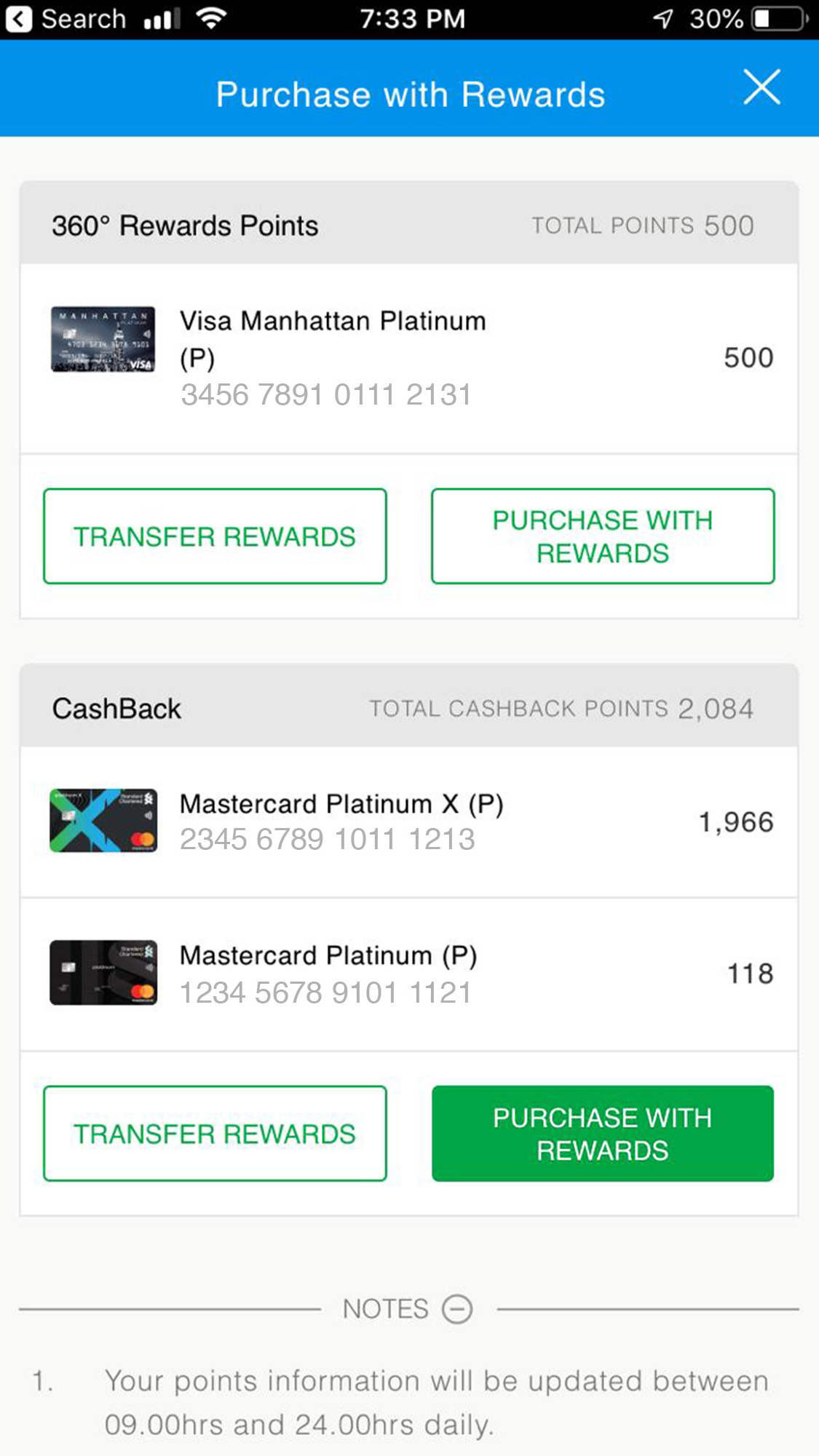
Task: Select the CashBack section header
Action: pos(116,707)
